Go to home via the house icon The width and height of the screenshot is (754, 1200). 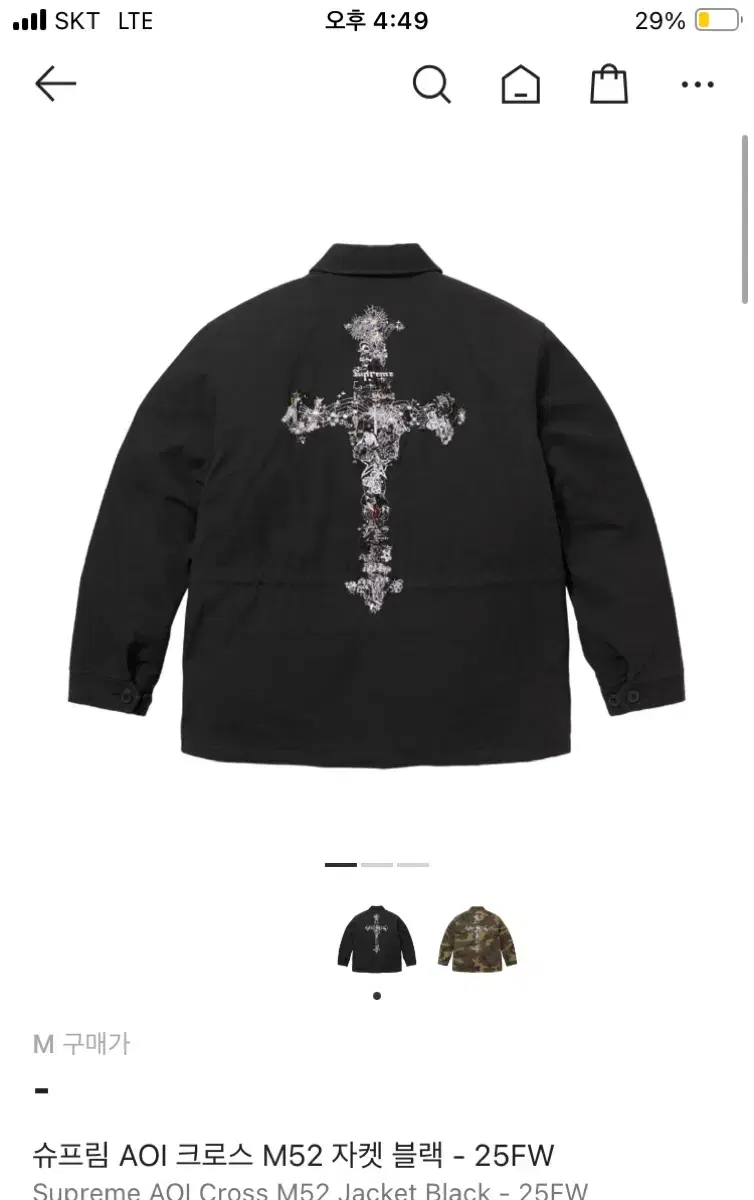pos(519,84)
